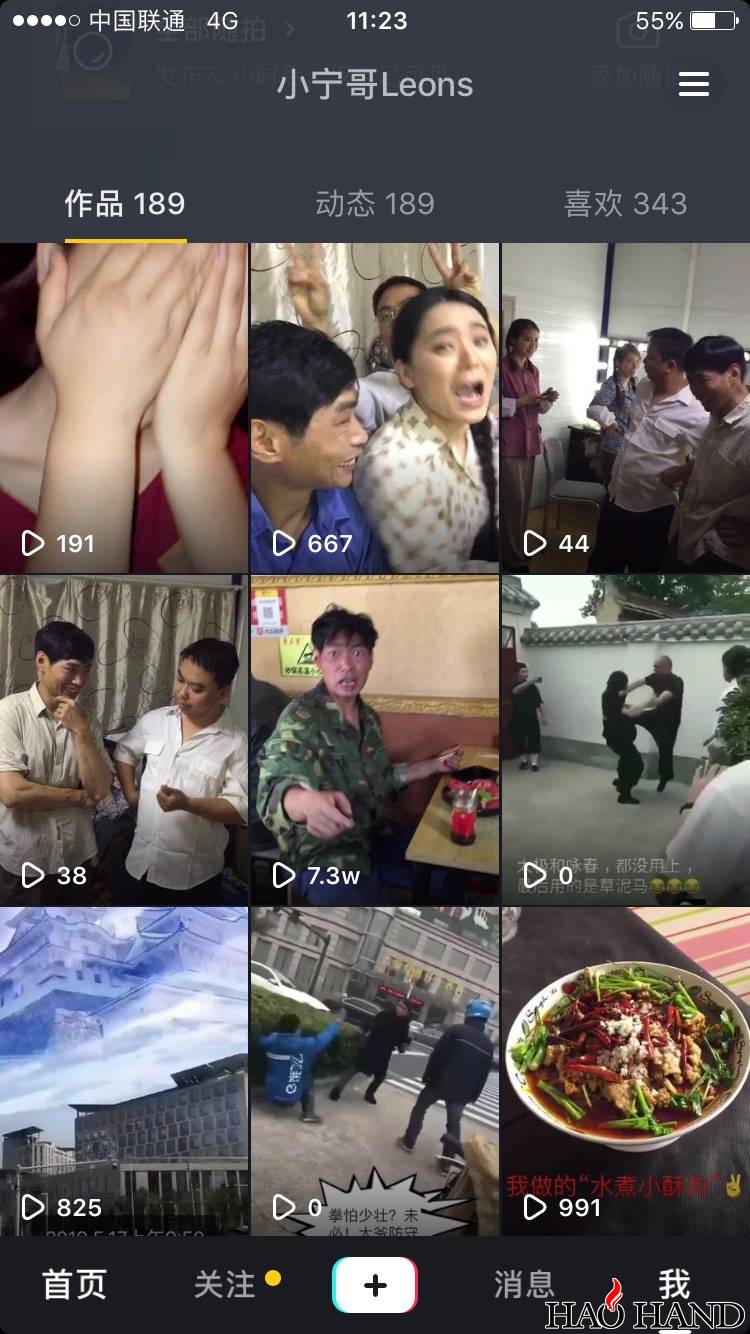The image size is (750, 1334).
Task: Open the video with 44 plays
Action: tap(626, 408)
